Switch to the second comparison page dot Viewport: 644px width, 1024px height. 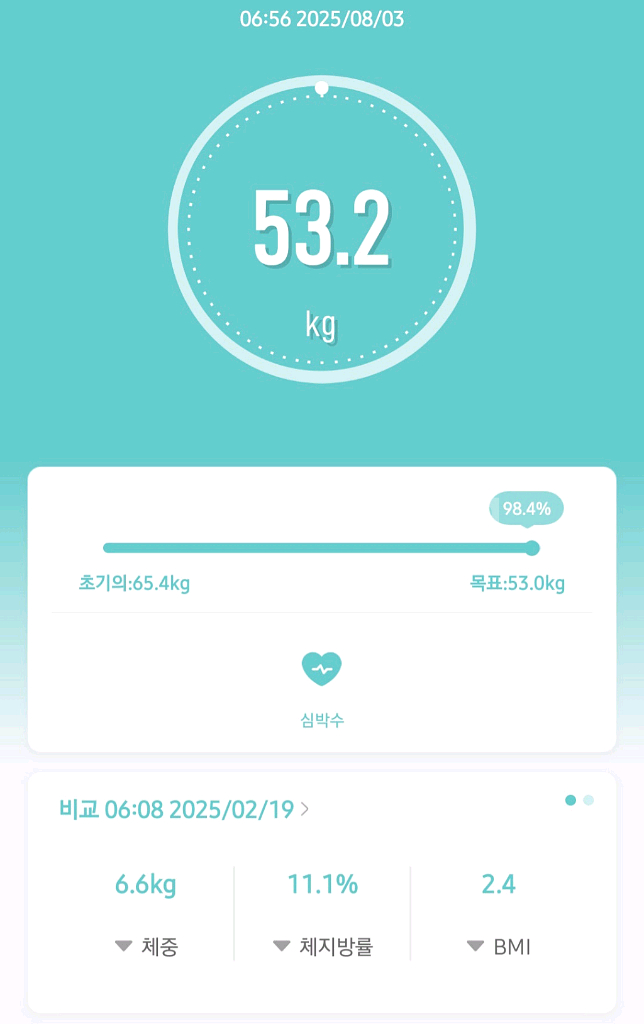point(589,800)
